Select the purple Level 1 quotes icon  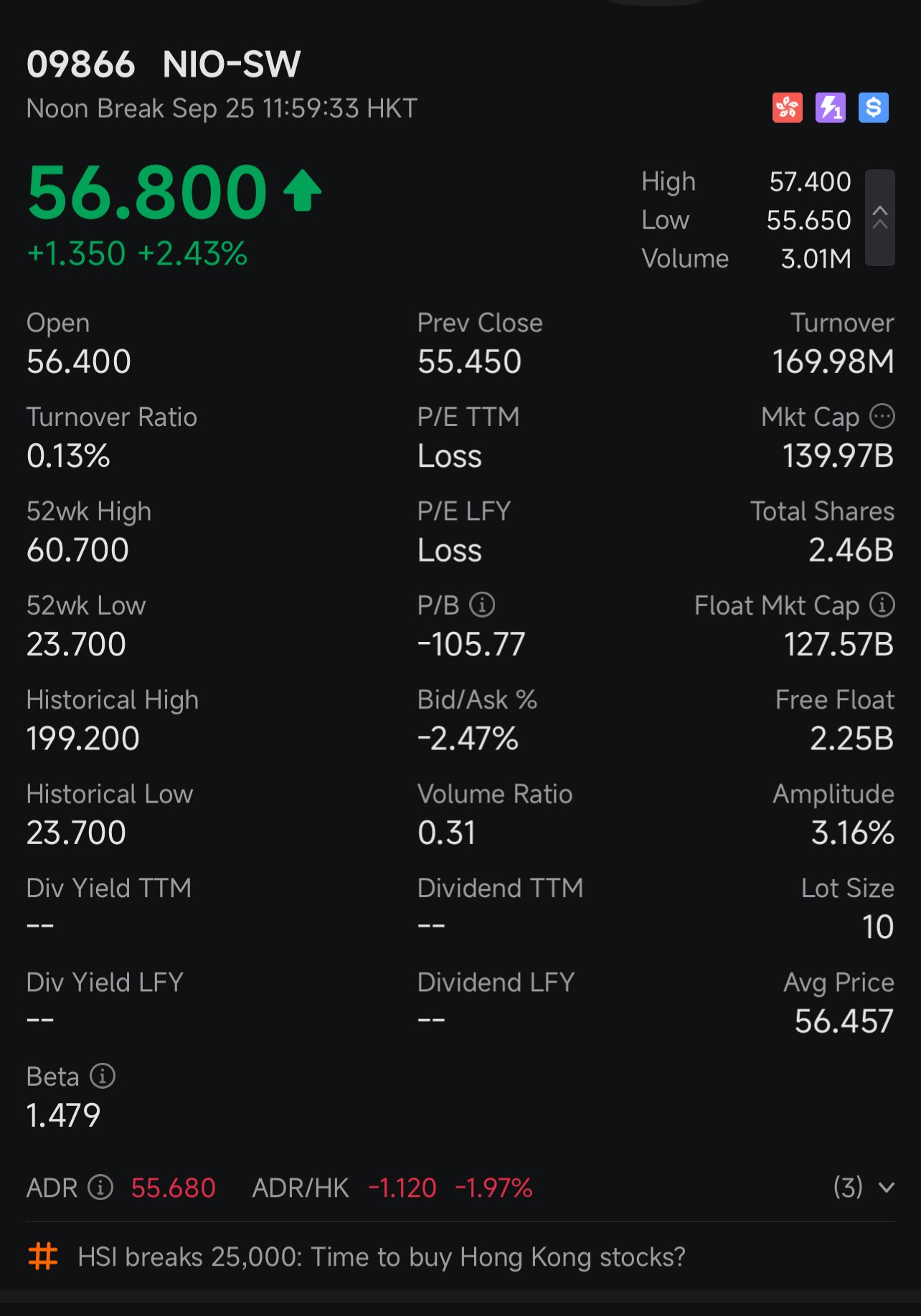coord(830,106)
